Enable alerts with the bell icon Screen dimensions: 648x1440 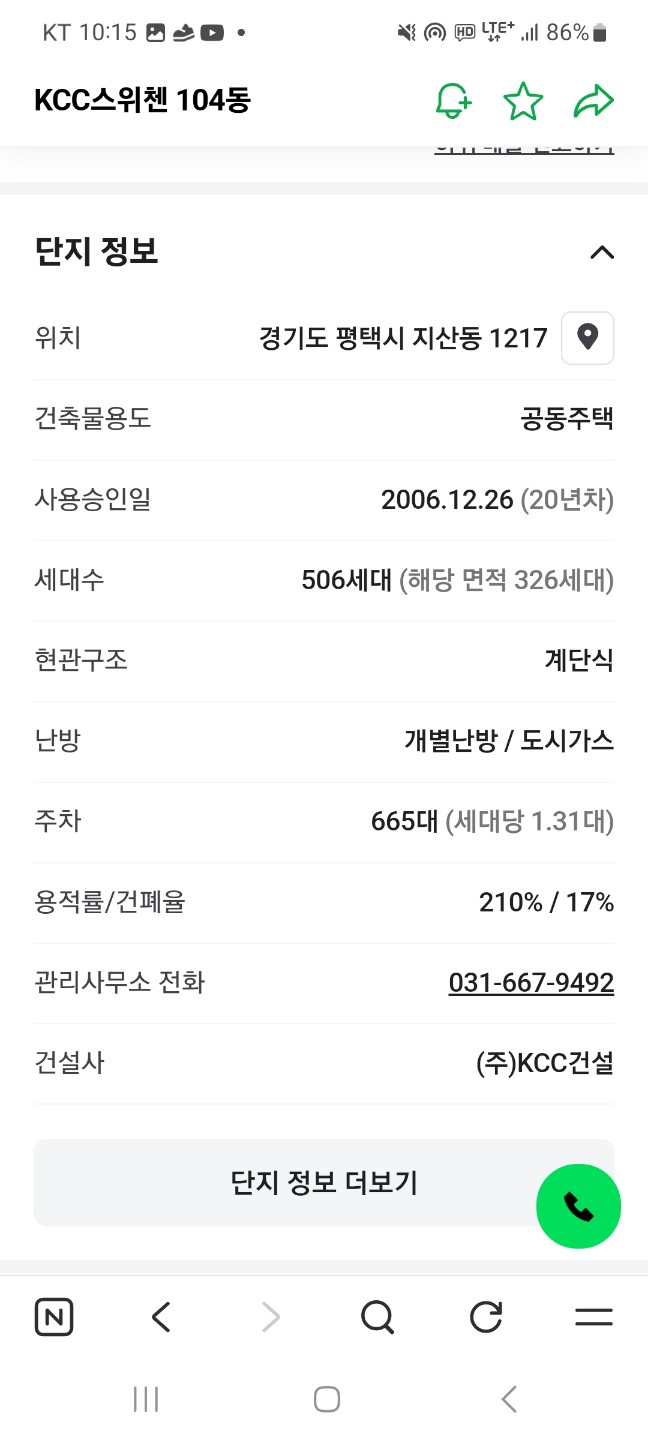pos(453,101)
